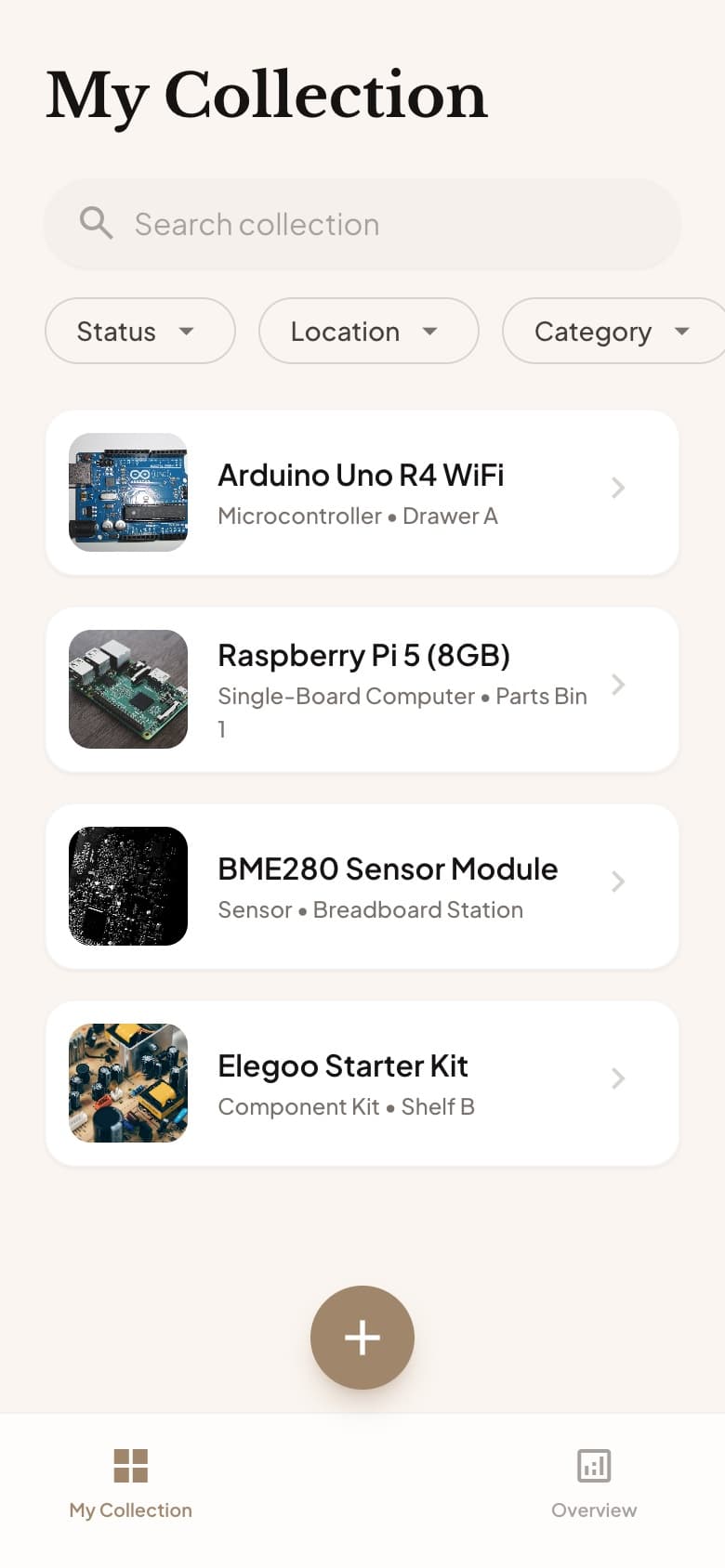Open the Elegoo Starter Kit chevron
Image resolution: width=725 pixels, height=1568 pixels.
617,1078
